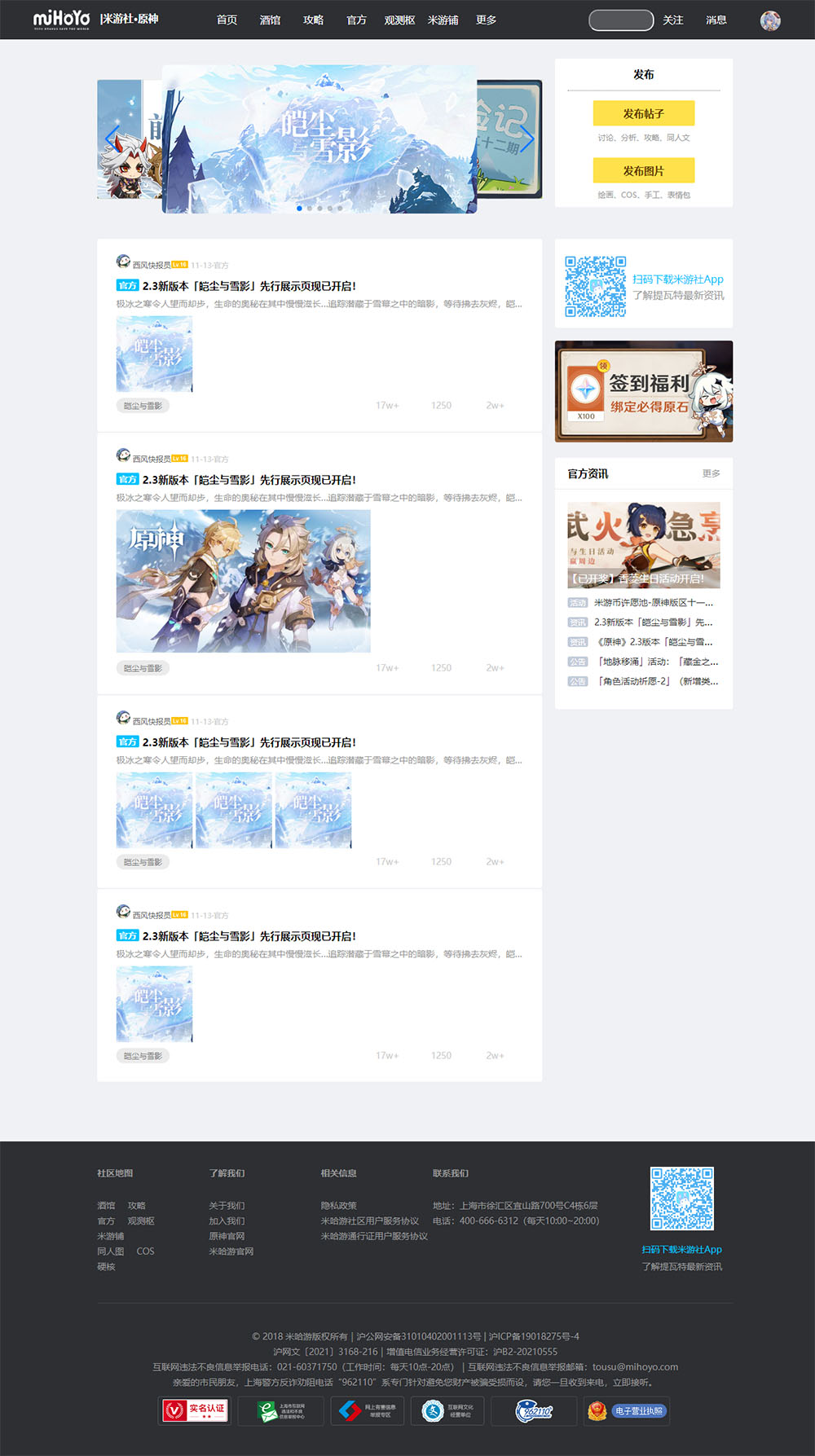
Task: Open the user avatar profile
Action: 769,20
